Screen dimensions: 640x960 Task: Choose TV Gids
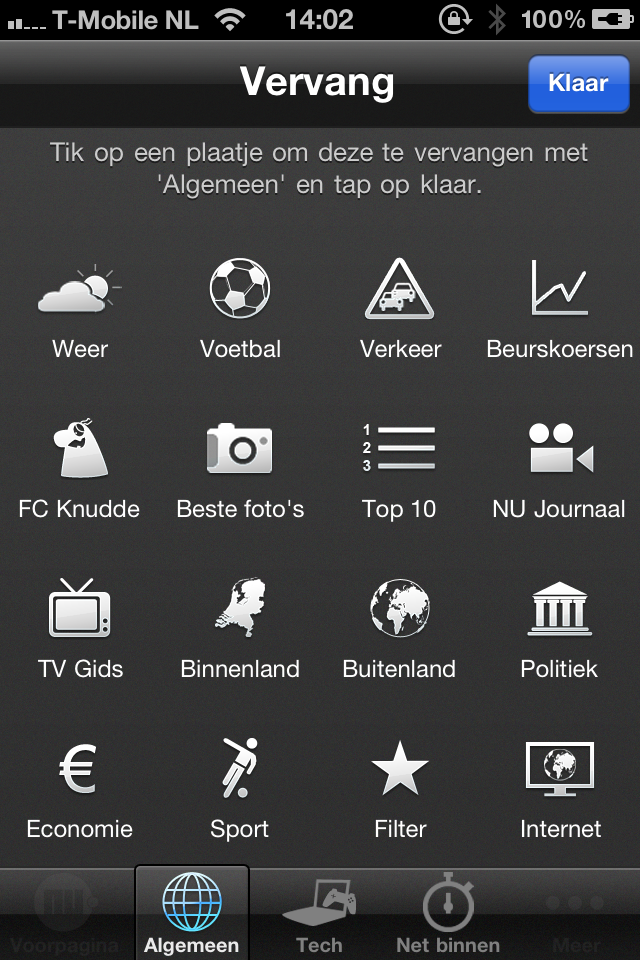tap(80, 610)
